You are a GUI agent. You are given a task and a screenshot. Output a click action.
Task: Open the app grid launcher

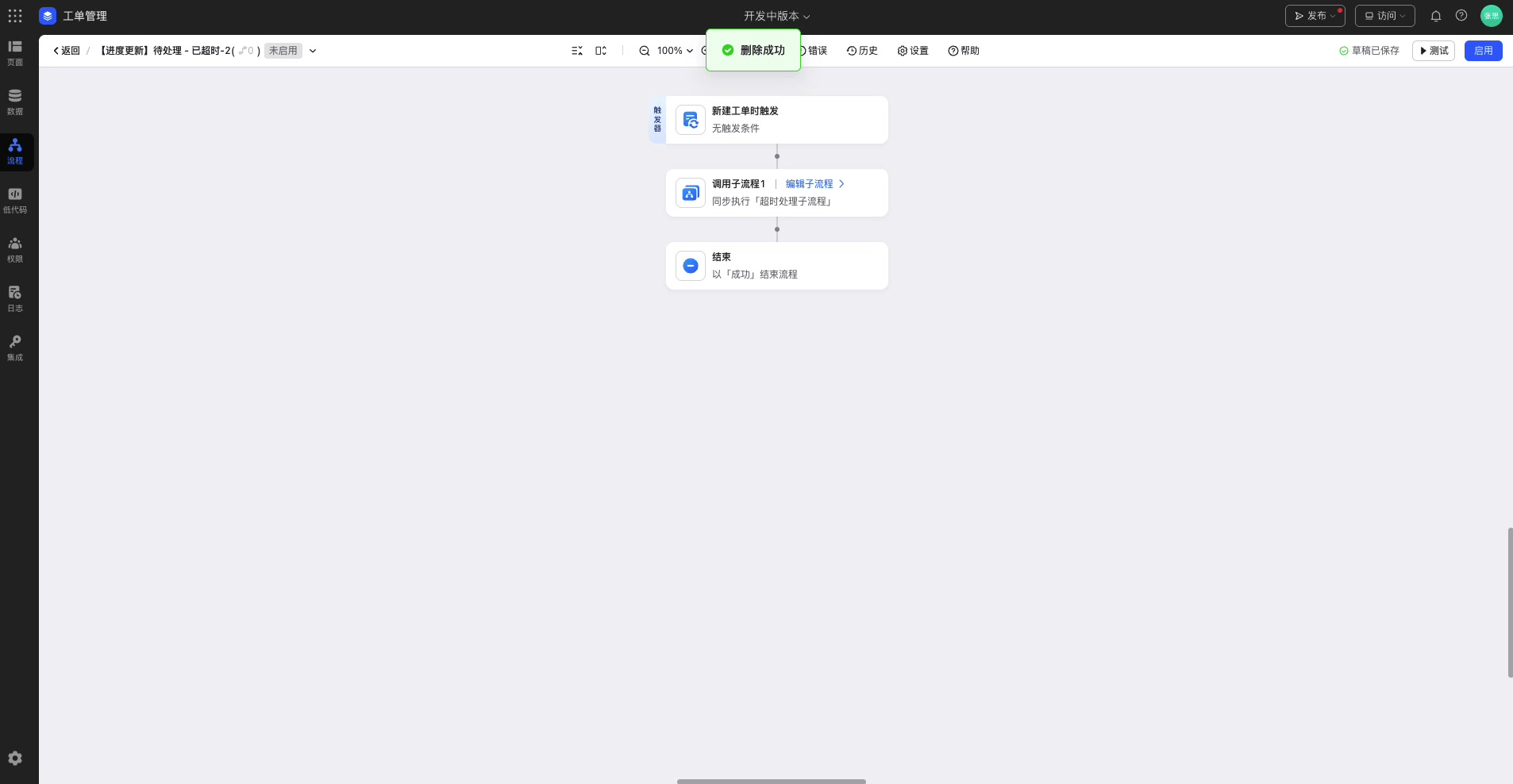tap(15, 16)
